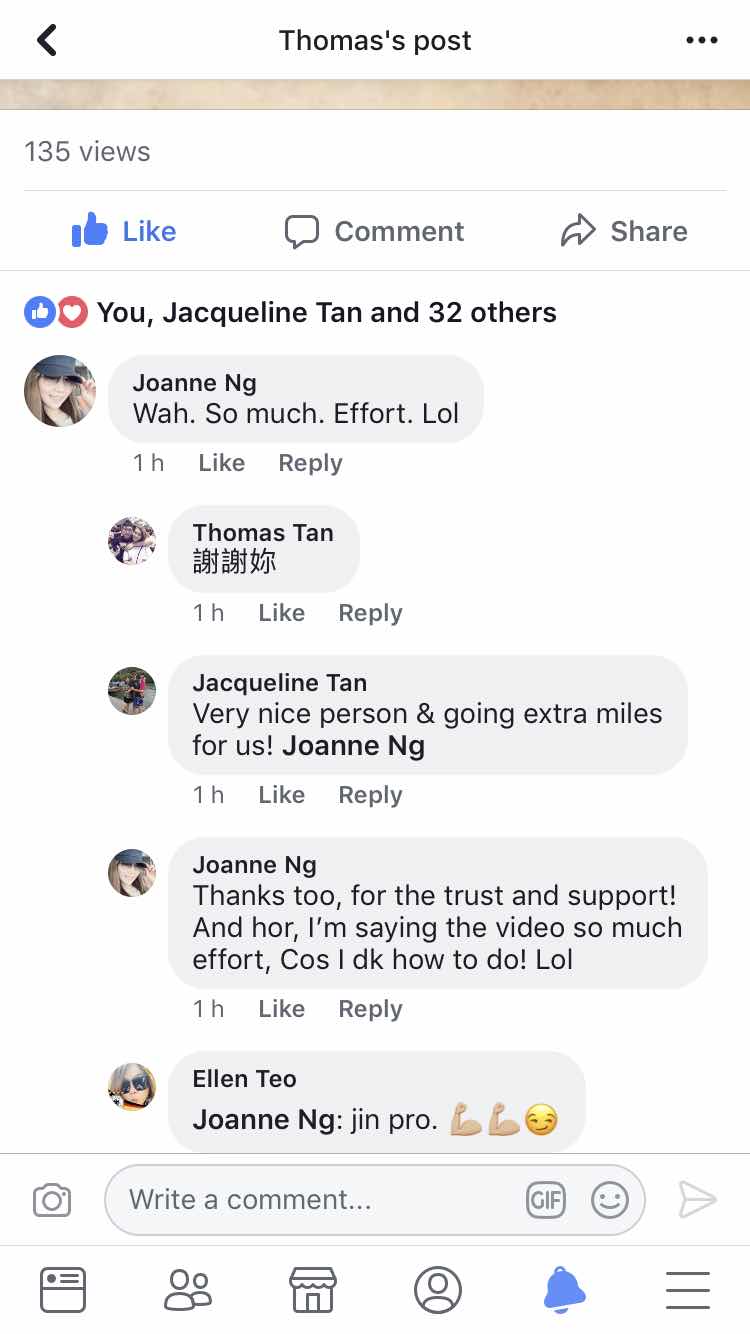Open the emoji sticker picker
Image resolution: width=750 pixels, height=1334 pixels.
(x=610, y=1199)
